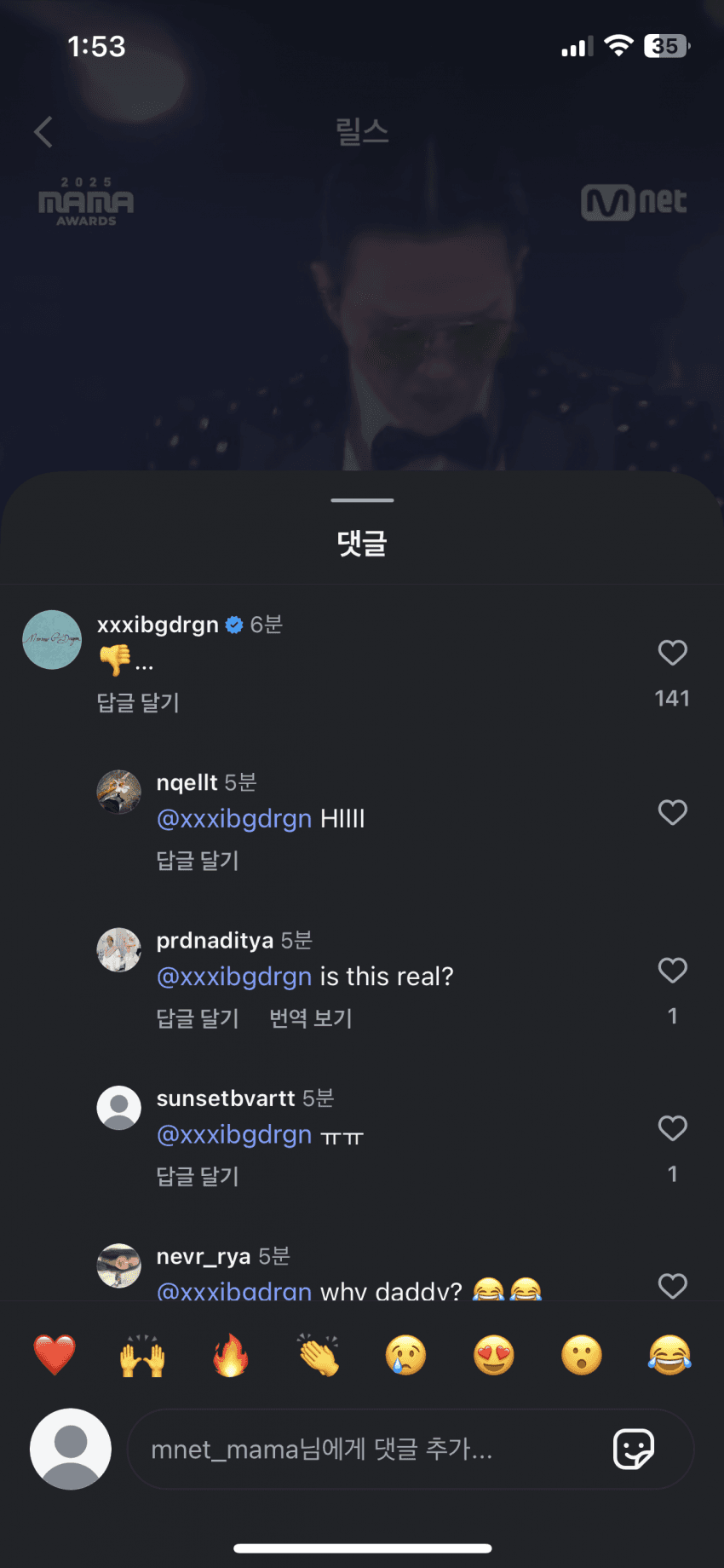Screen dimensions: 724x1568
Task: Reply to sunsetbvartt's comment
Action: [x=198, y=1177]
